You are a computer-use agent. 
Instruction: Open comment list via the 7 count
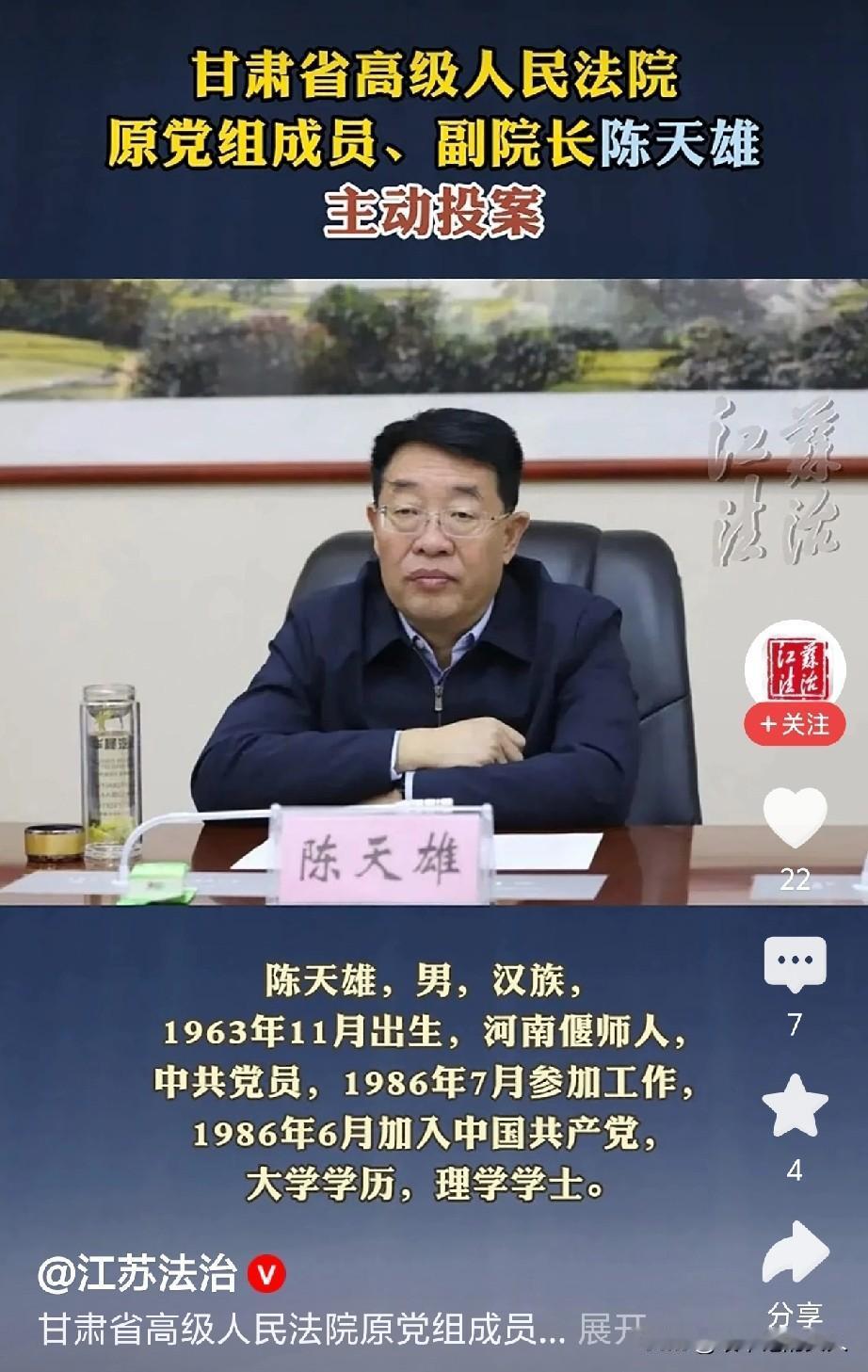coord(796,1025)
